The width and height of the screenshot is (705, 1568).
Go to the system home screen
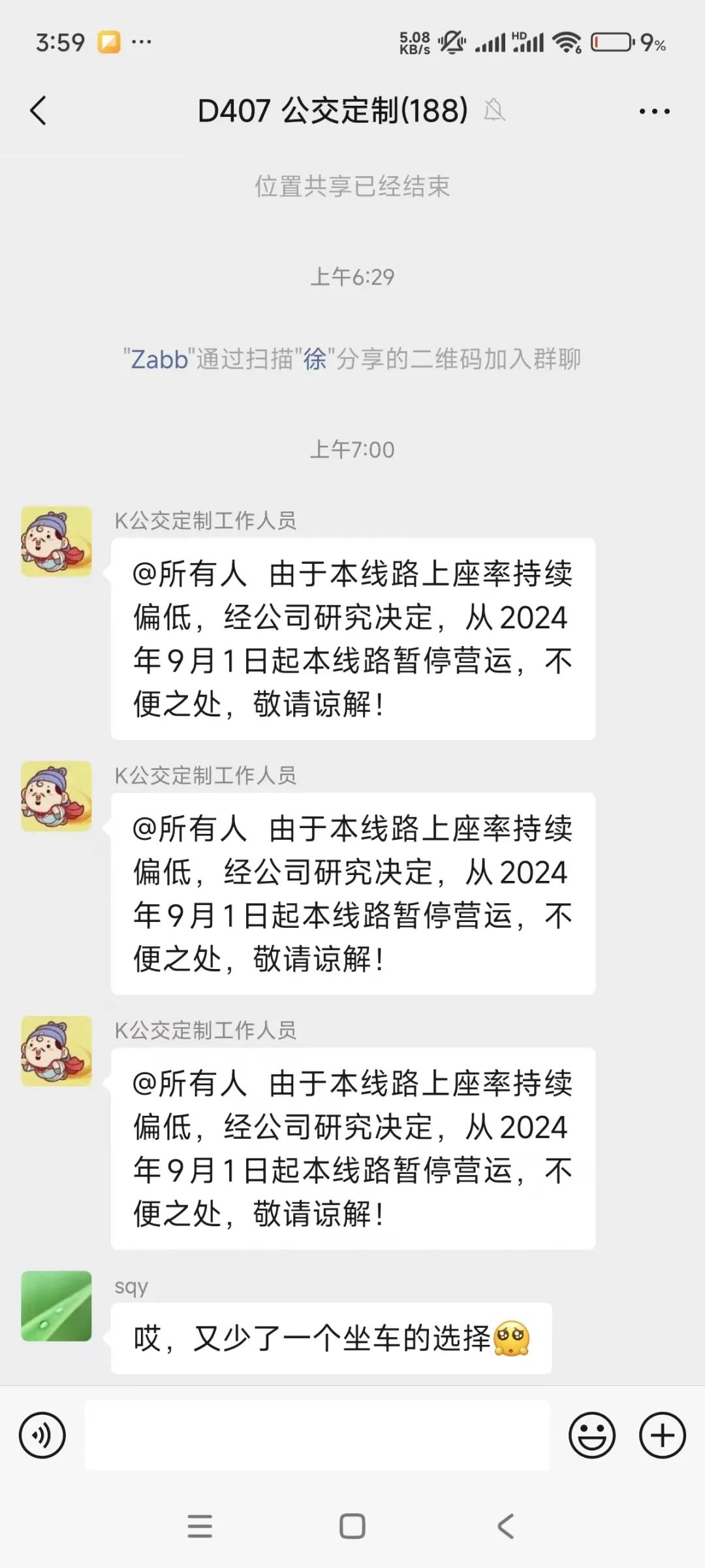(x=352, y=1526)
